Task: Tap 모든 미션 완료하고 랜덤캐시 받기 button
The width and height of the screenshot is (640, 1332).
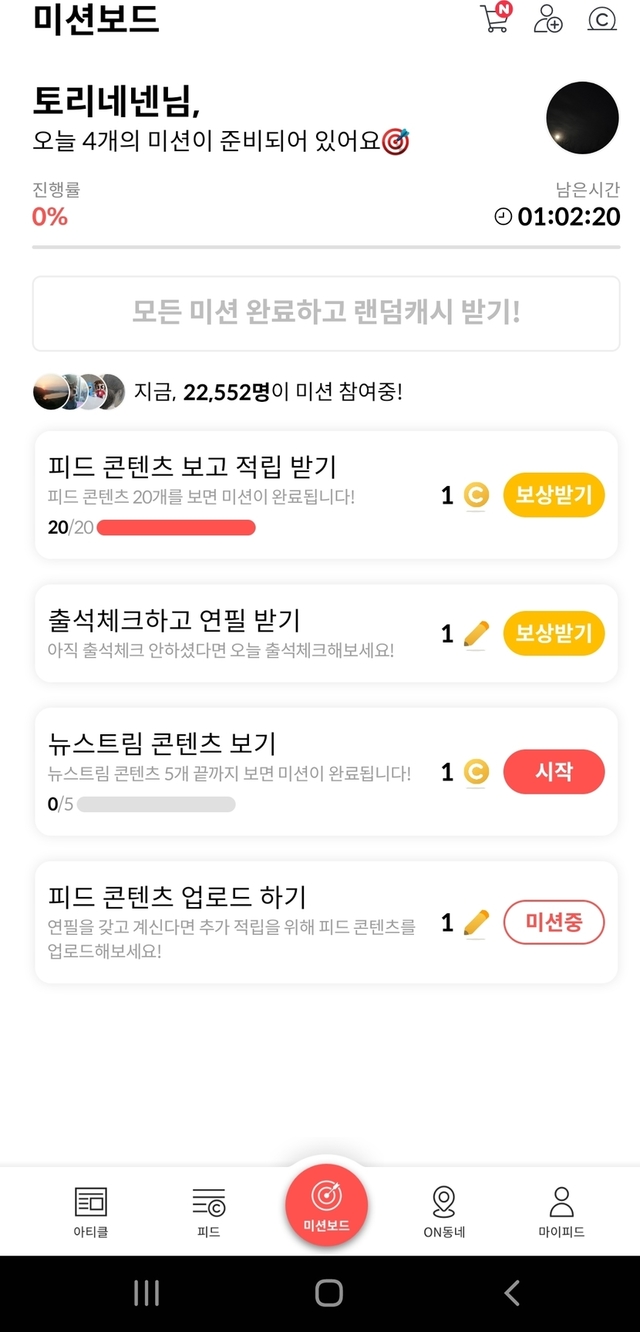Action: (326, 313)
